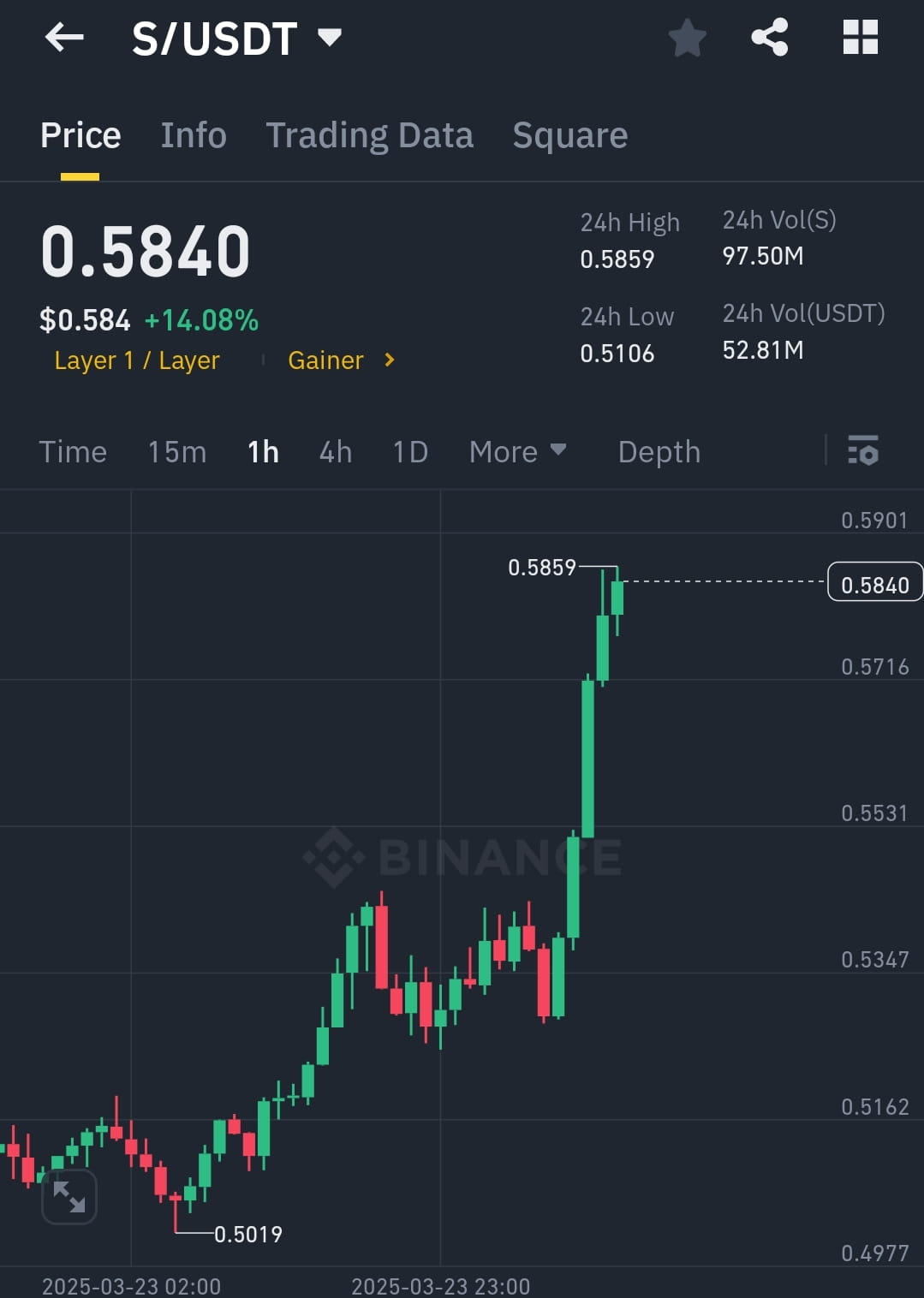The height and width of the screenshot is (1298, 924).
Task: Click the grid layout icon top right
Action: pyautogui.click(x=860, y=37)
